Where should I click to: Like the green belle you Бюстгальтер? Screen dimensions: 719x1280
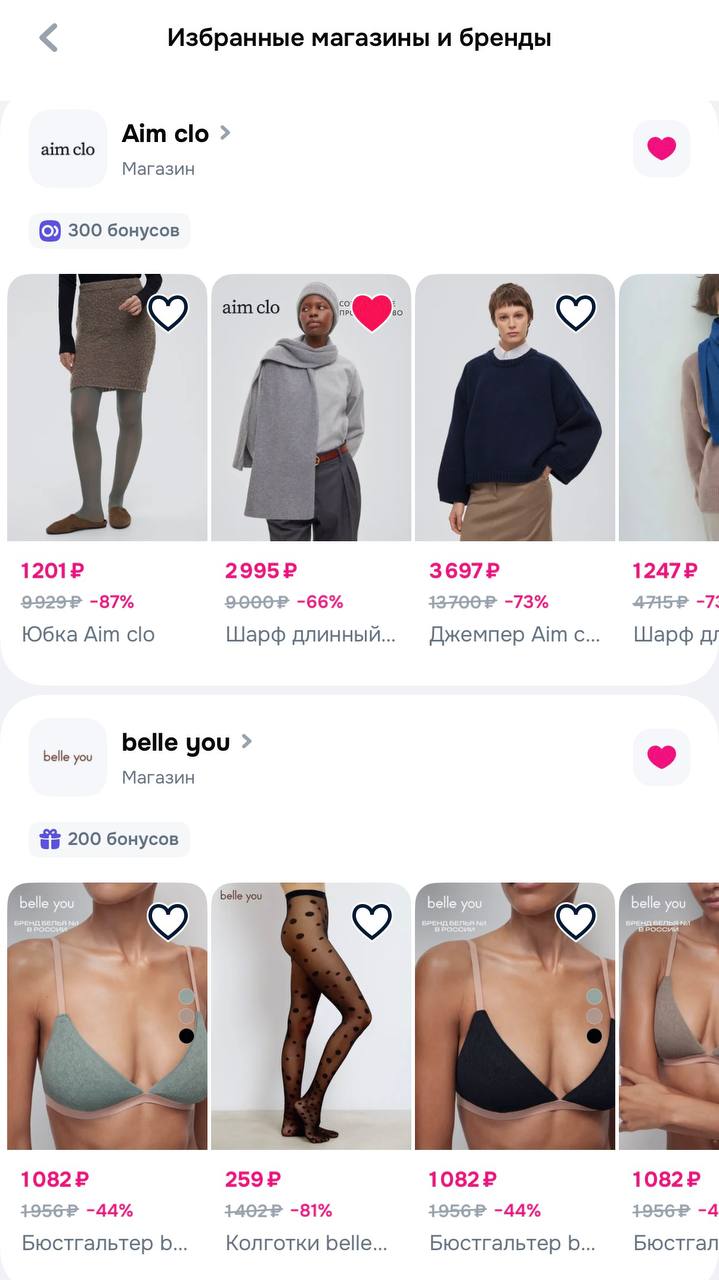pos(168,921)
